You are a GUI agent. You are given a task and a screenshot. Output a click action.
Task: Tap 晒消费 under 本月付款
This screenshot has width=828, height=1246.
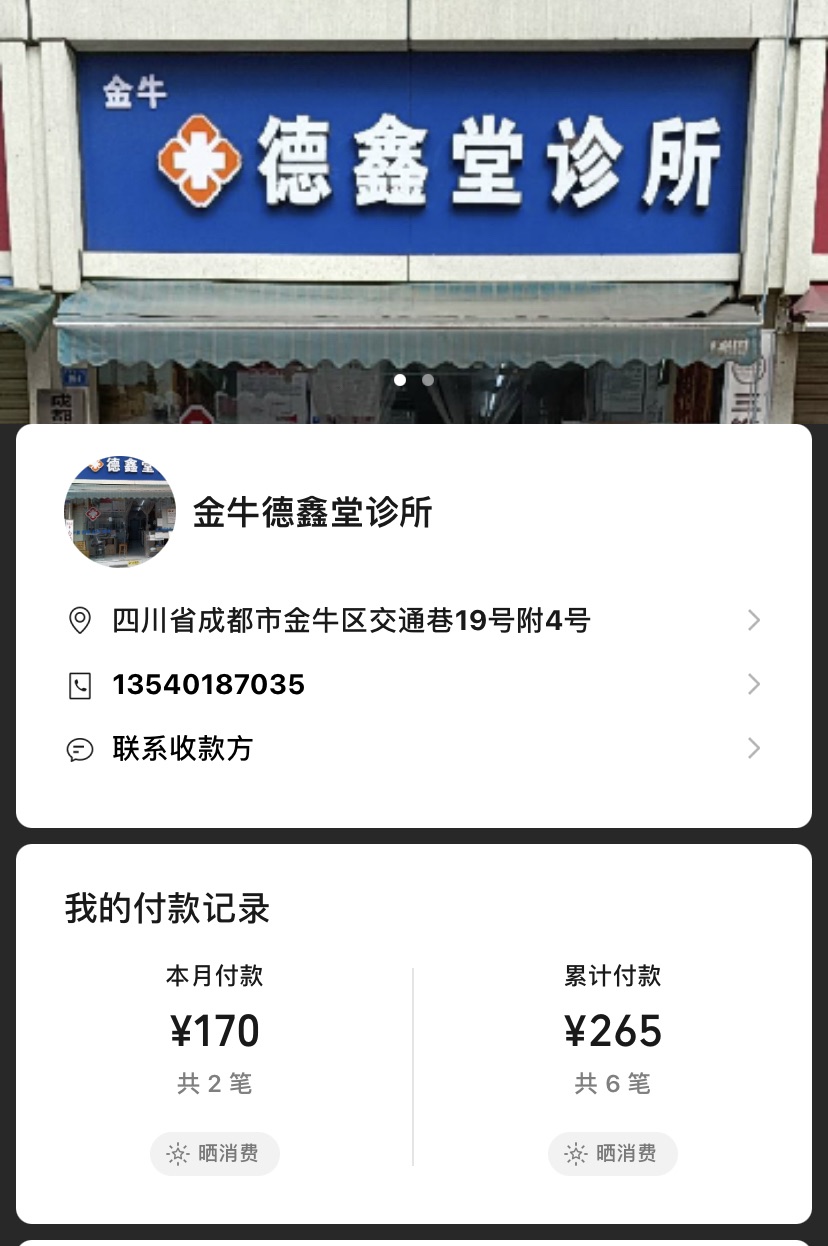(215, 1154)
